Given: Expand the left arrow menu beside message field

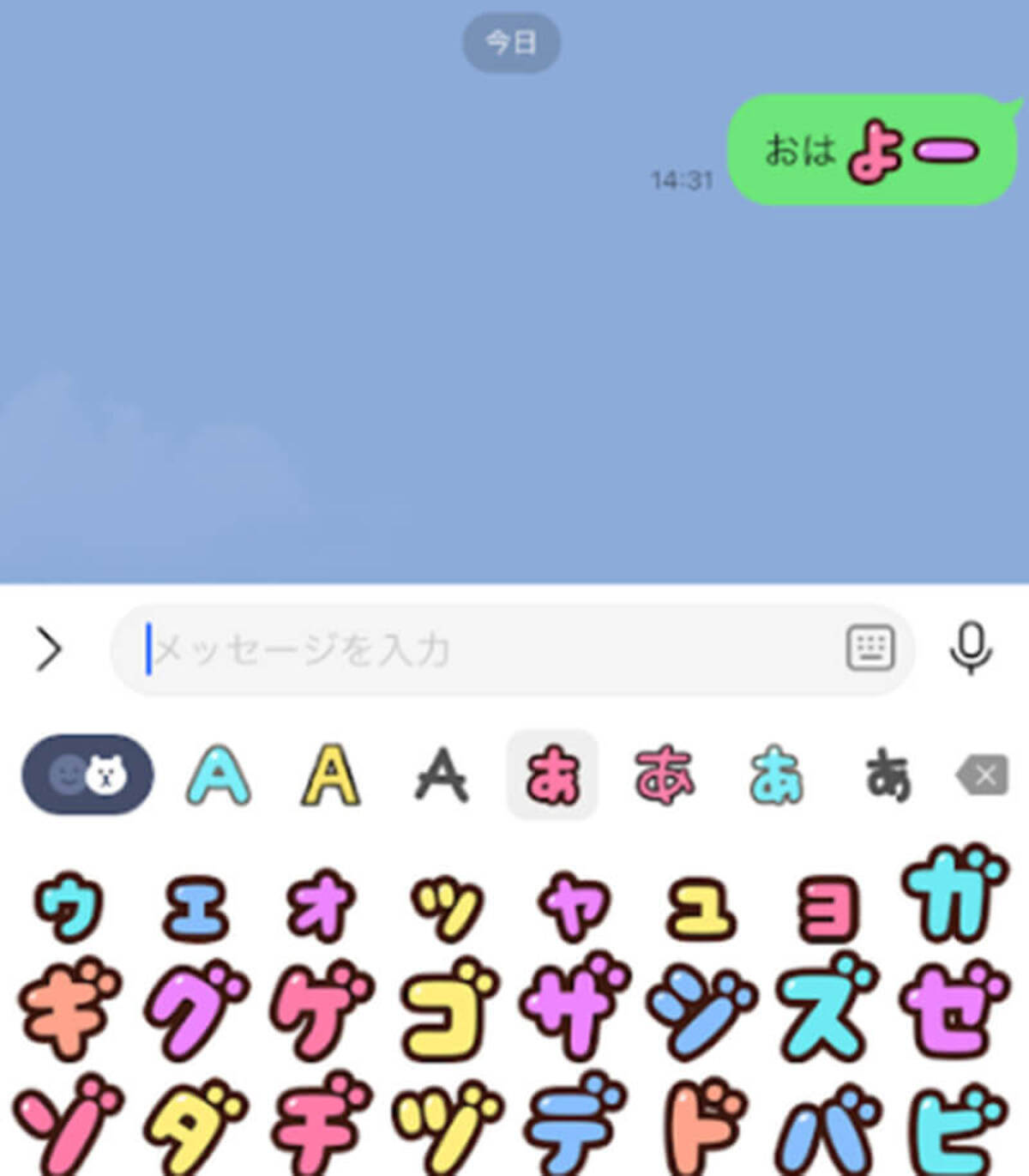Looking at the screenshot, I should click(x=50, y=649).
